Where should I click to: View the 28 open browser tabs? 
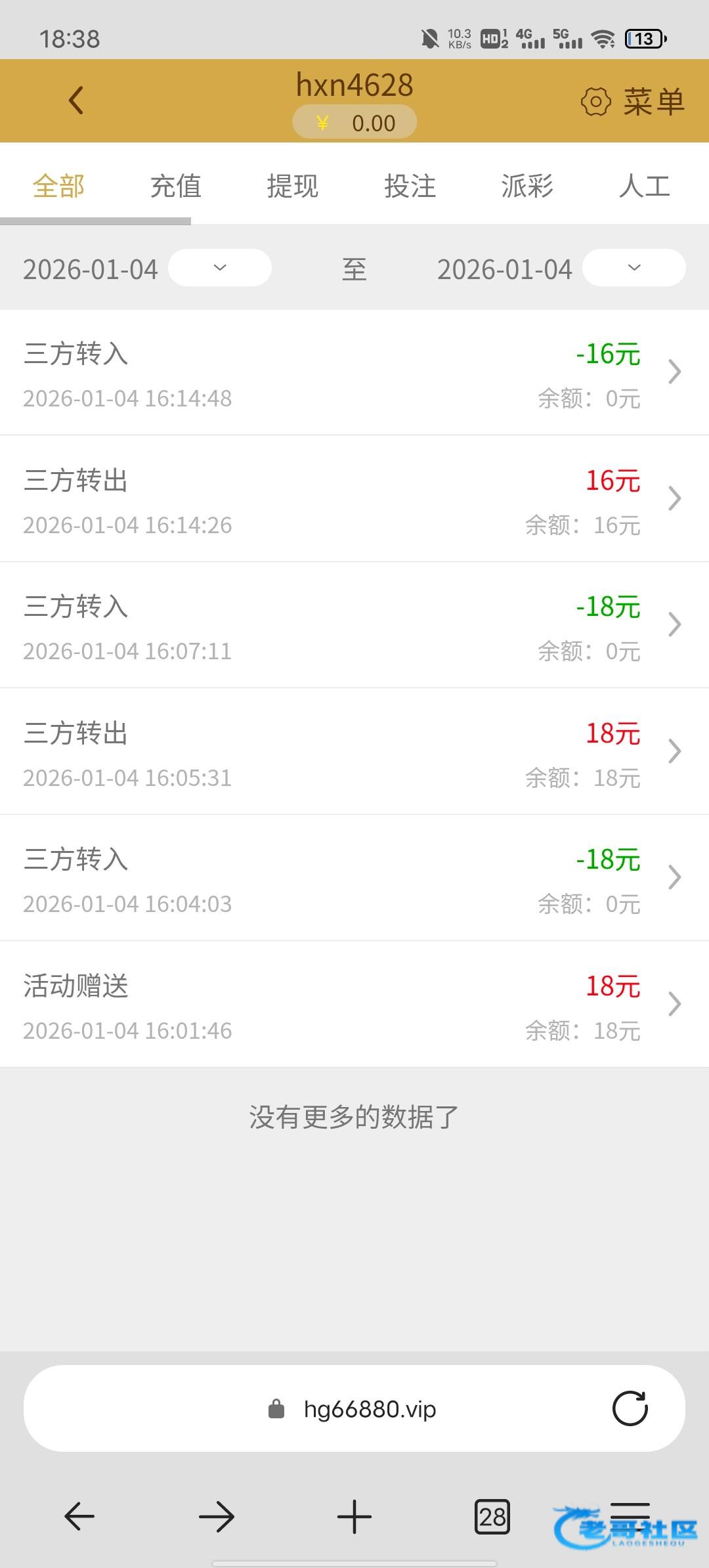(x=492, y=1517)
